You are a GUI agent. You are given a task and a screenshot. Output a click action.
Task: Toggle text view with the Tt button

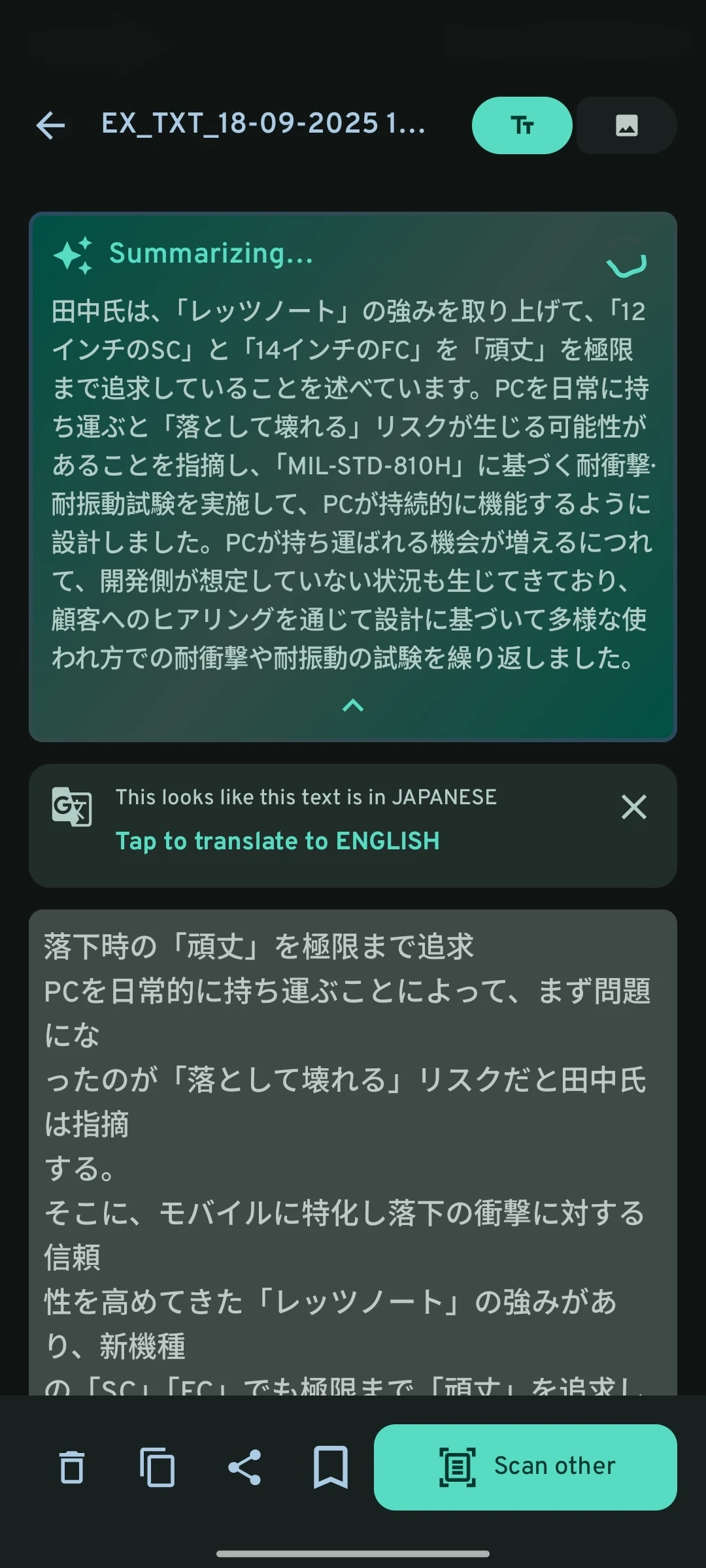coord(521,125)
